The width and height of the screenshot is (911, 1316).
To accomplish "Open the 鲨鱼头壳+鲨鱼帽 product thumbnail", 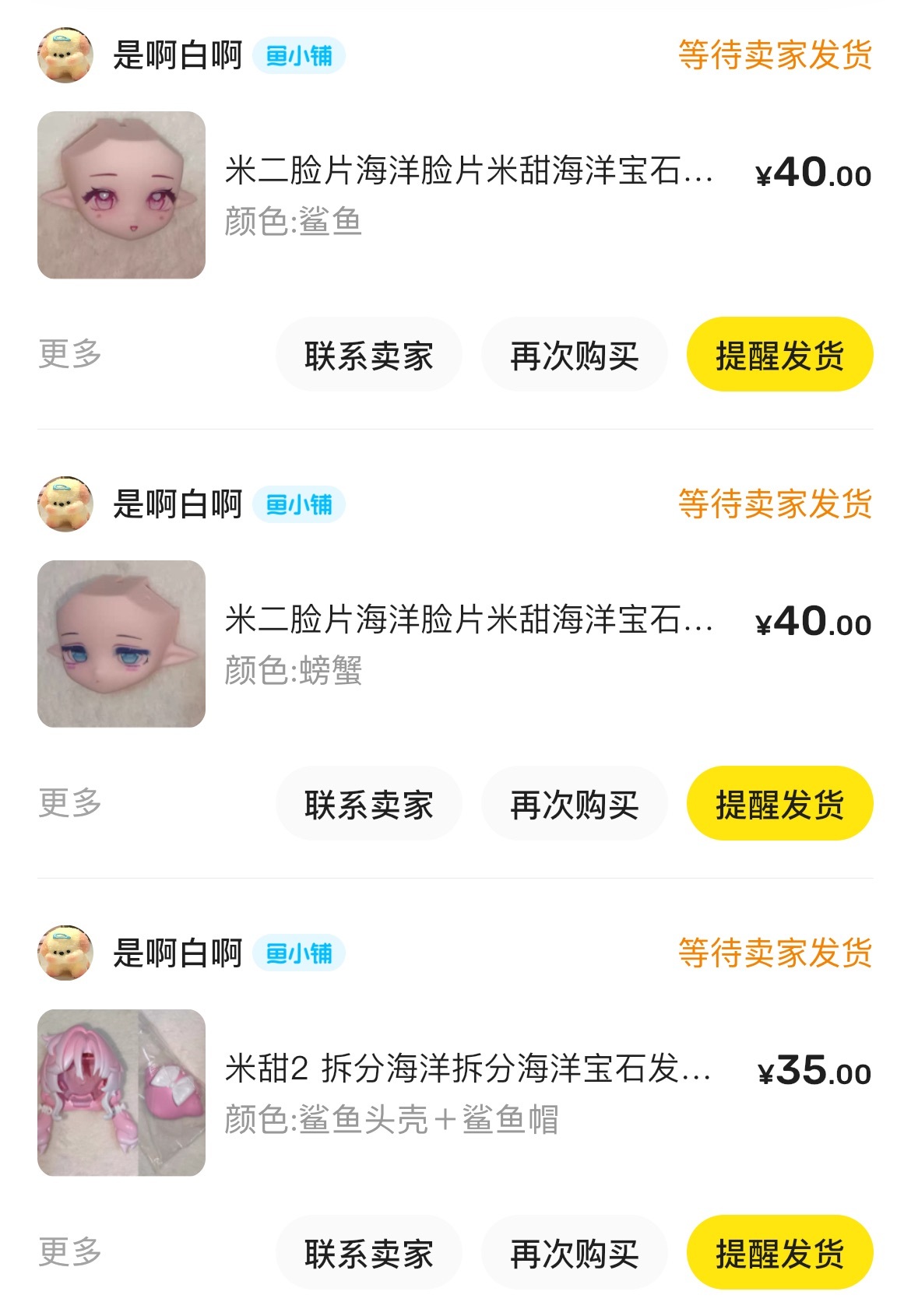I will pyautogui.click(x=121, y=1093).
